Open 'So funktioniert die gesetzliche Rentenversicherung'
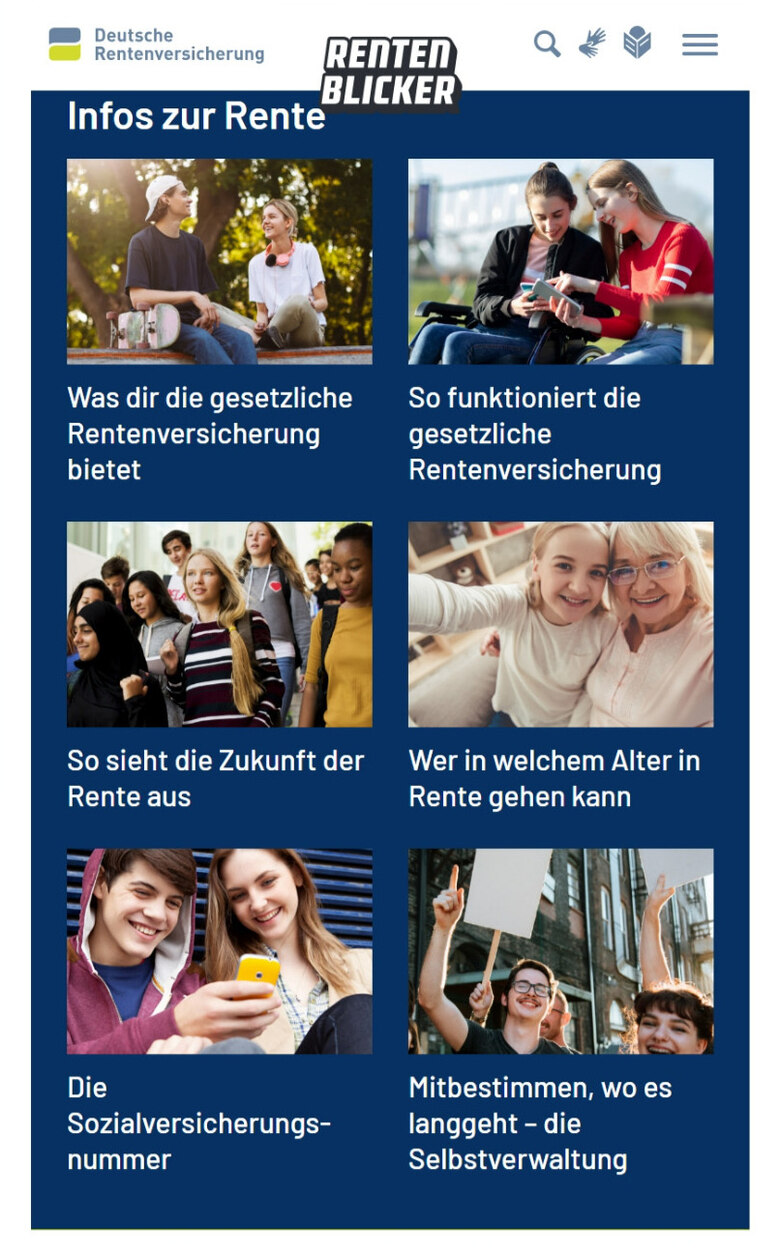 [534, 433]
